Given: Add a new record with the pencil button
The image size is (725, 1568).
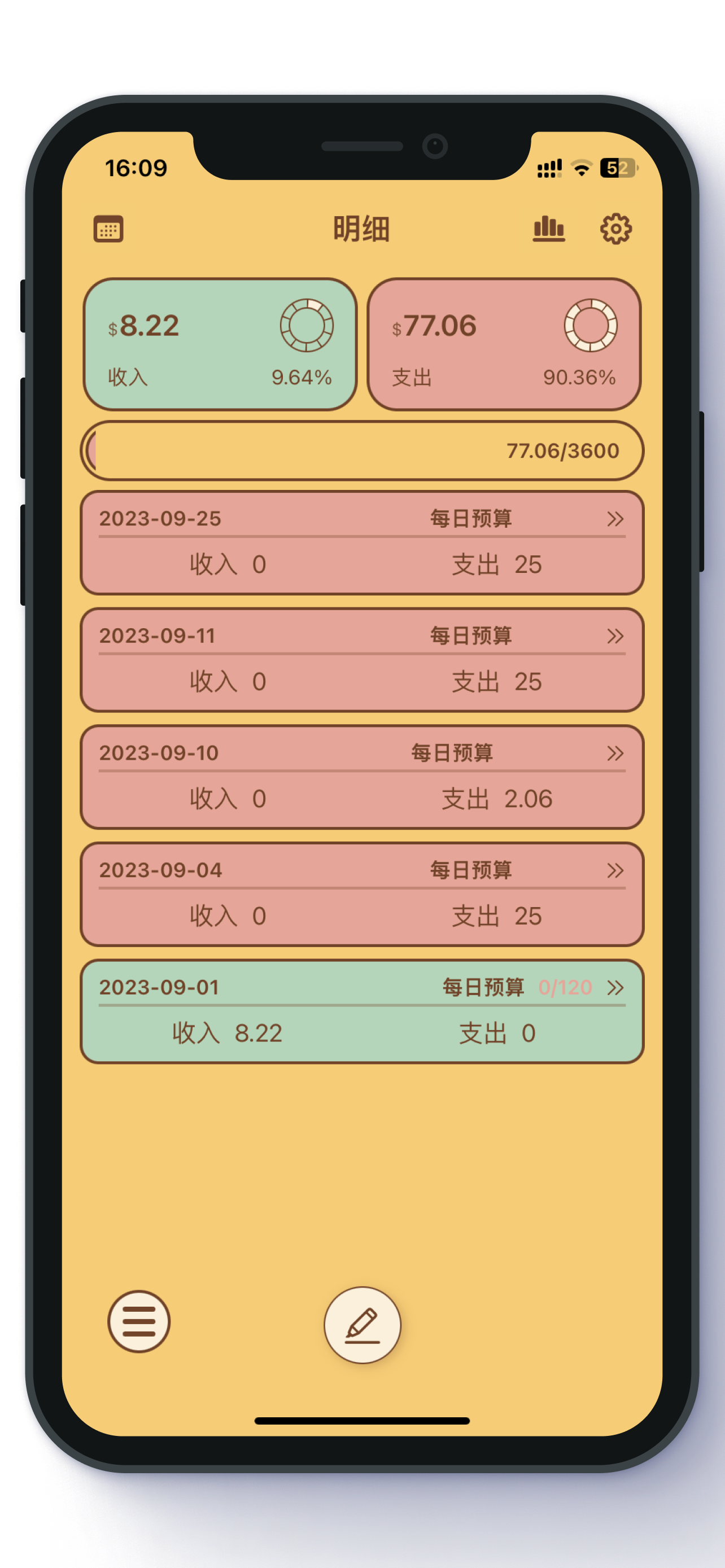Looking at the screenshot, I should point(362,1325).
